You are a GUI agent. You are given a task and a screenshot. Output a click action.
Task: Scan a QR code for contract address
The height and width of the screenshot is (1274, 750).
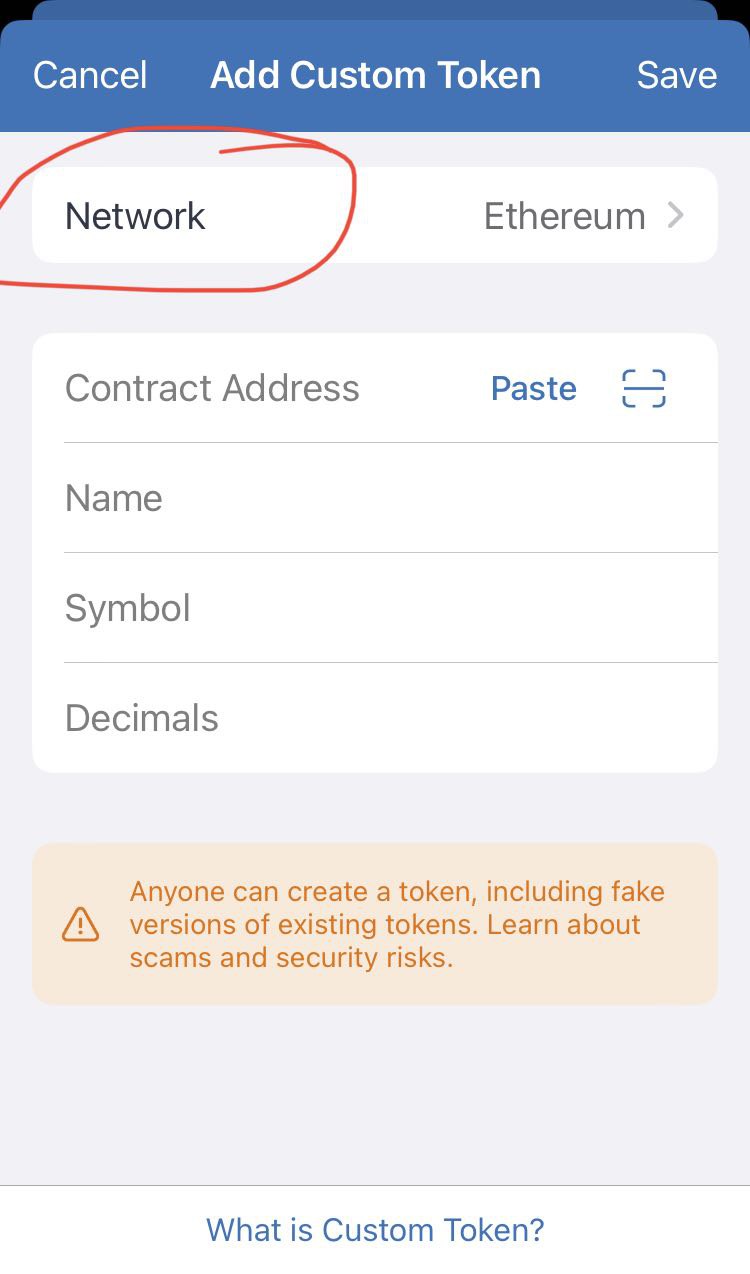coord(643,388)
